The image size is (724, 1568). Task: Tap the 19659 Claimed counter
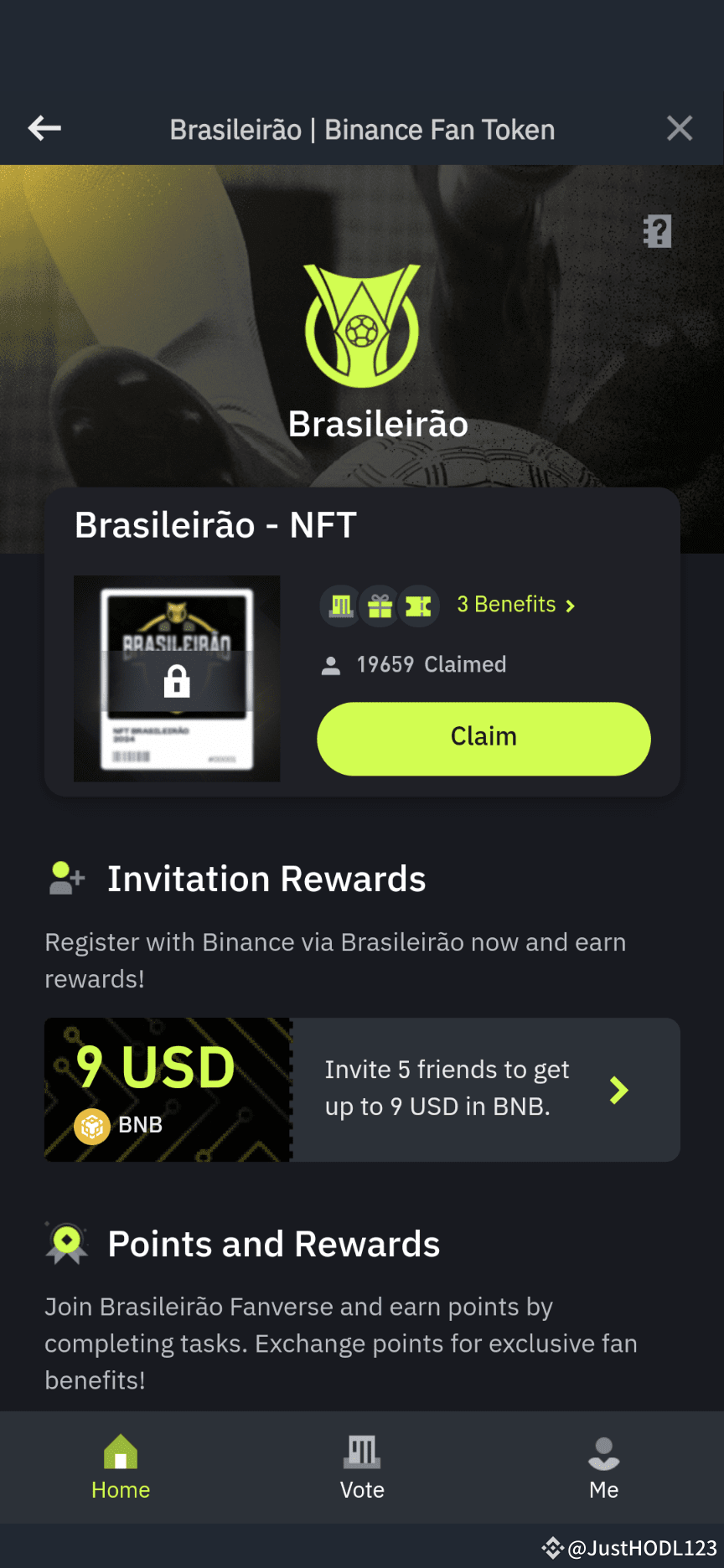point(432,664)
